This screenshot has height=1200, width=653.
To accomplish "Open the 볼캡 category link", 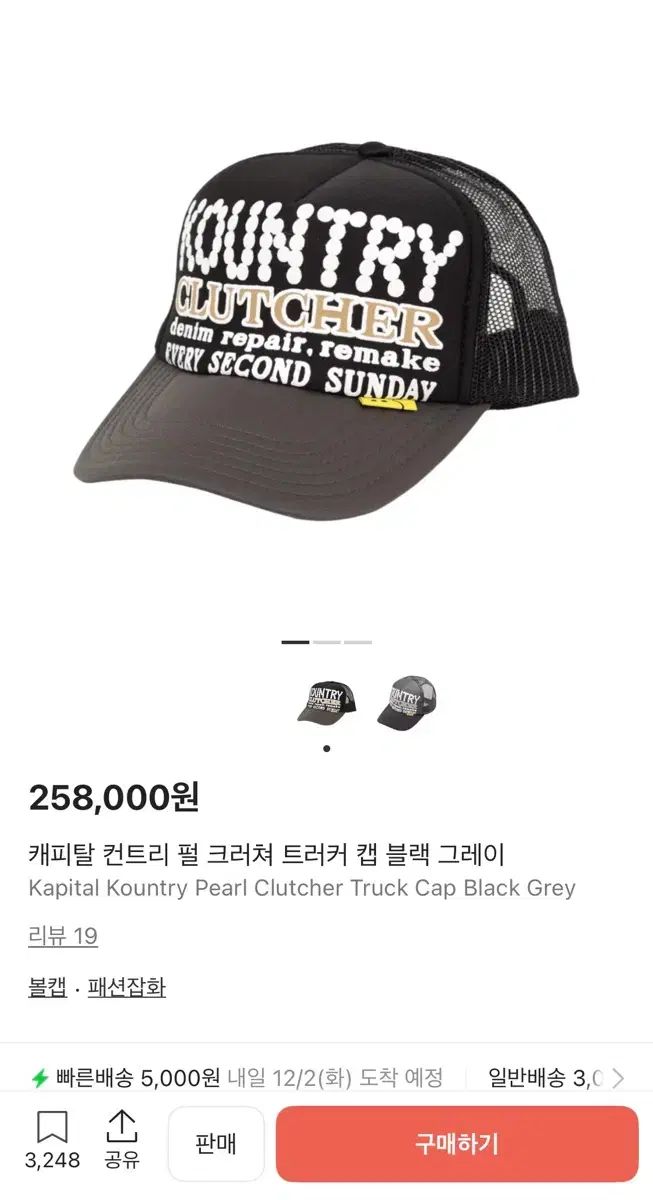I will pos(47,987).
